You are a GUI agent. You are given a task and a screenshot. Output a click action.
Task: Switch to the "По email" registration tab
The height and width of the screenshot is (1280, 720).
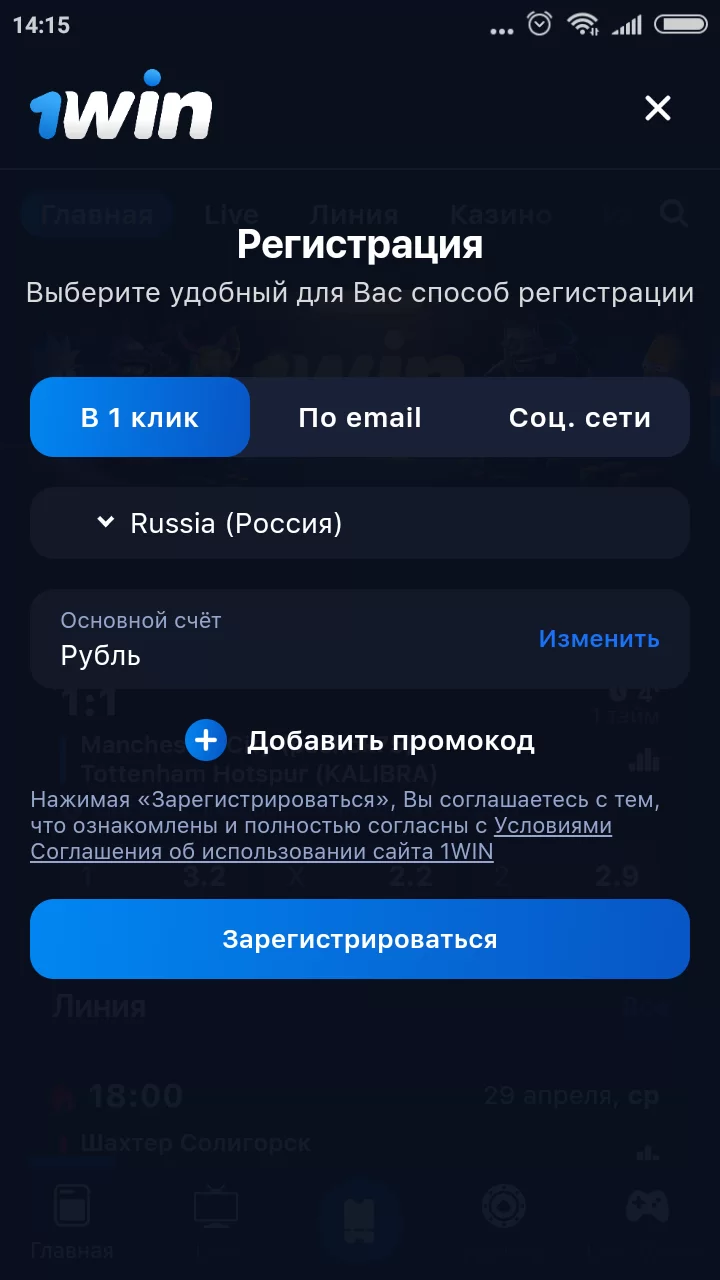[359, 417]
